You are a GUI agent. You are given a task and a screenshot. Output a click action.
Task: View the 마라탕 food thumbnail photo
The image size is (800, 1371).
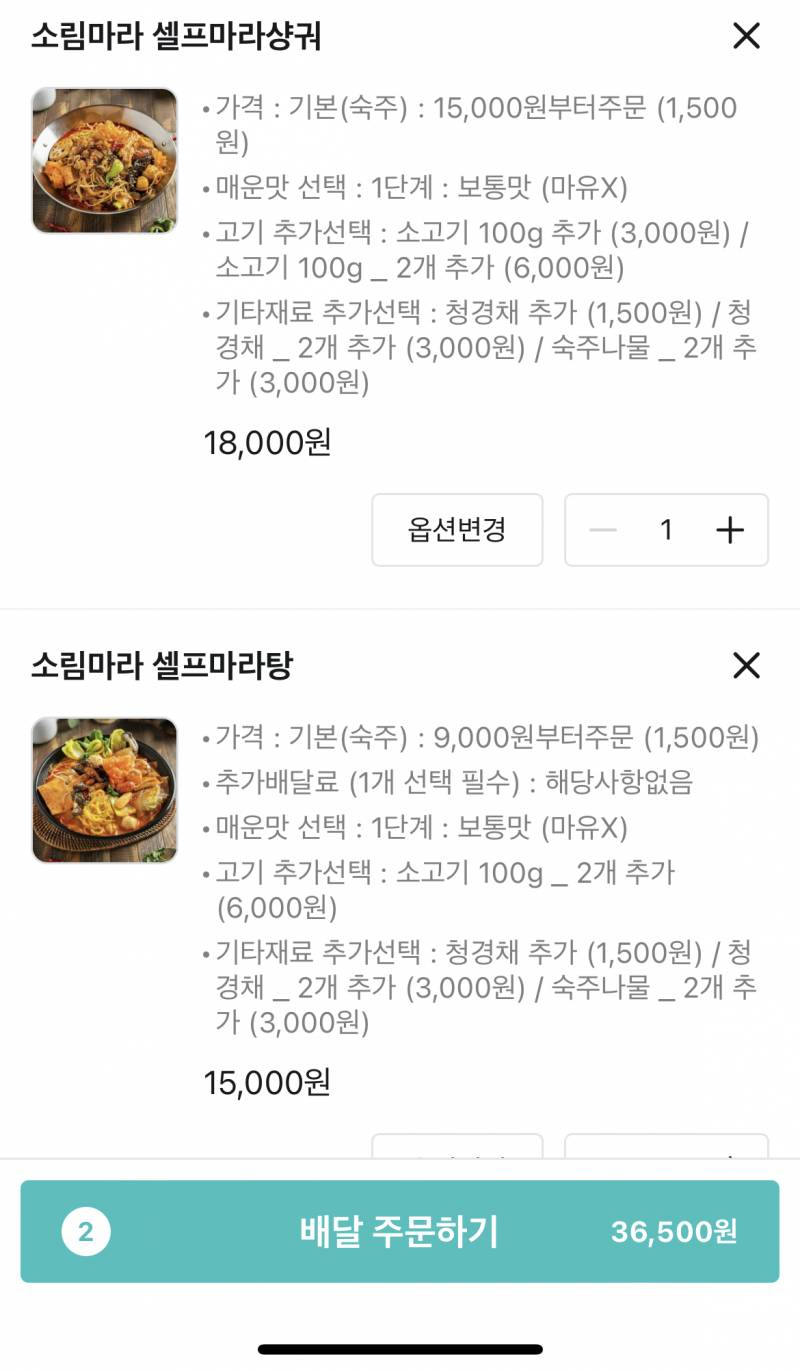pyautogui.click(x=105, y=789)
